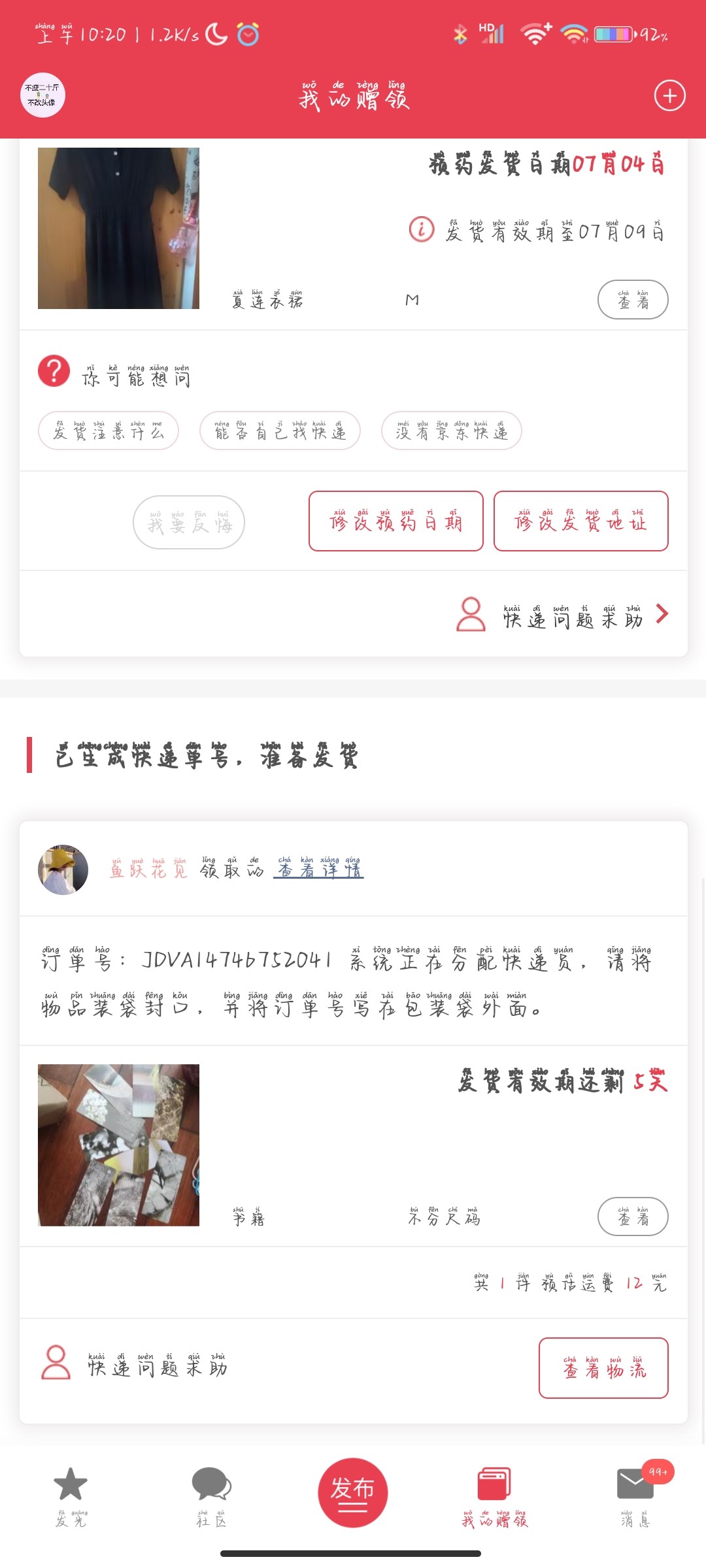Open the 夏连衣裙 dress photo
706x1568 pixels.
coord(118,228)
